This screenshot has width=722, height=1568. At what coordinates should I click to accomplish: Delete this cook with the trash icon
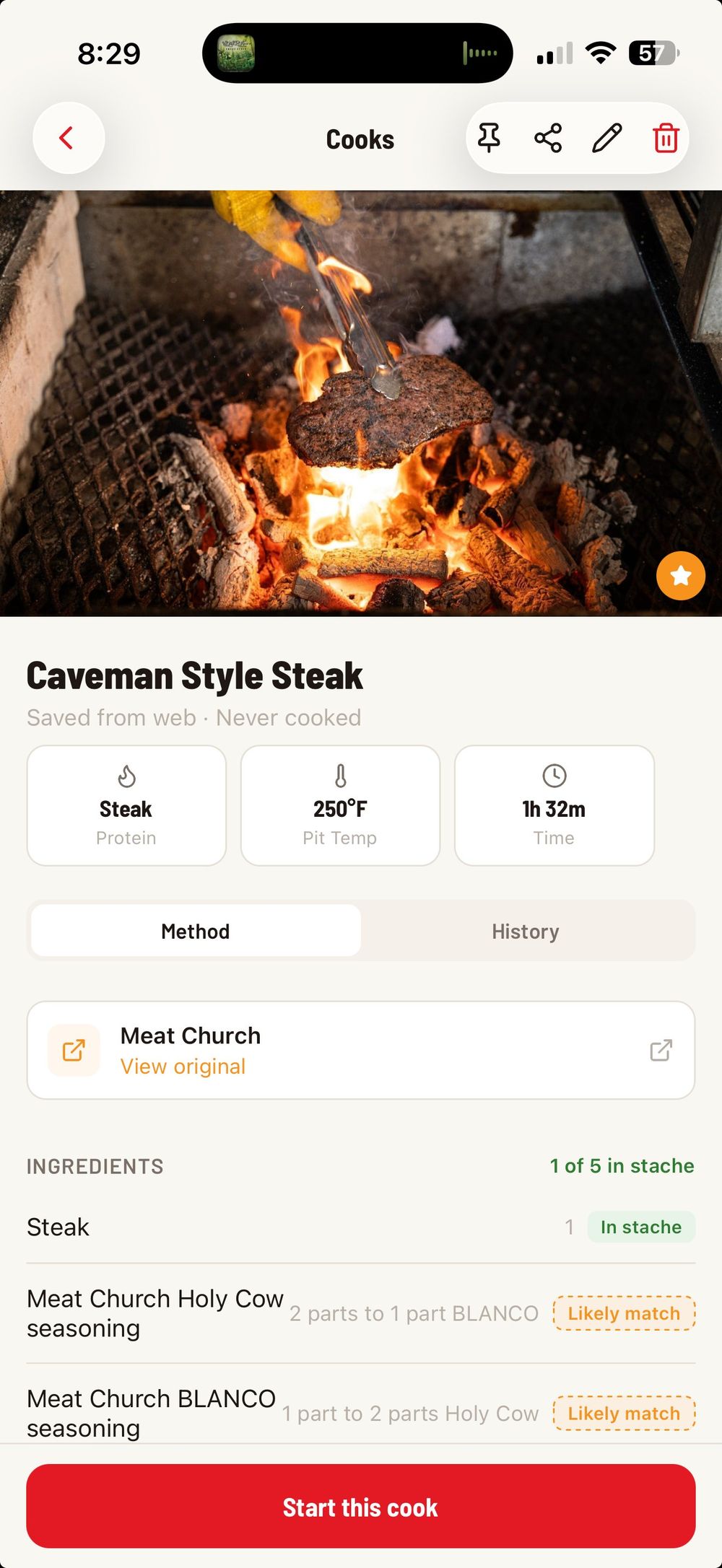tap(666, 138)
